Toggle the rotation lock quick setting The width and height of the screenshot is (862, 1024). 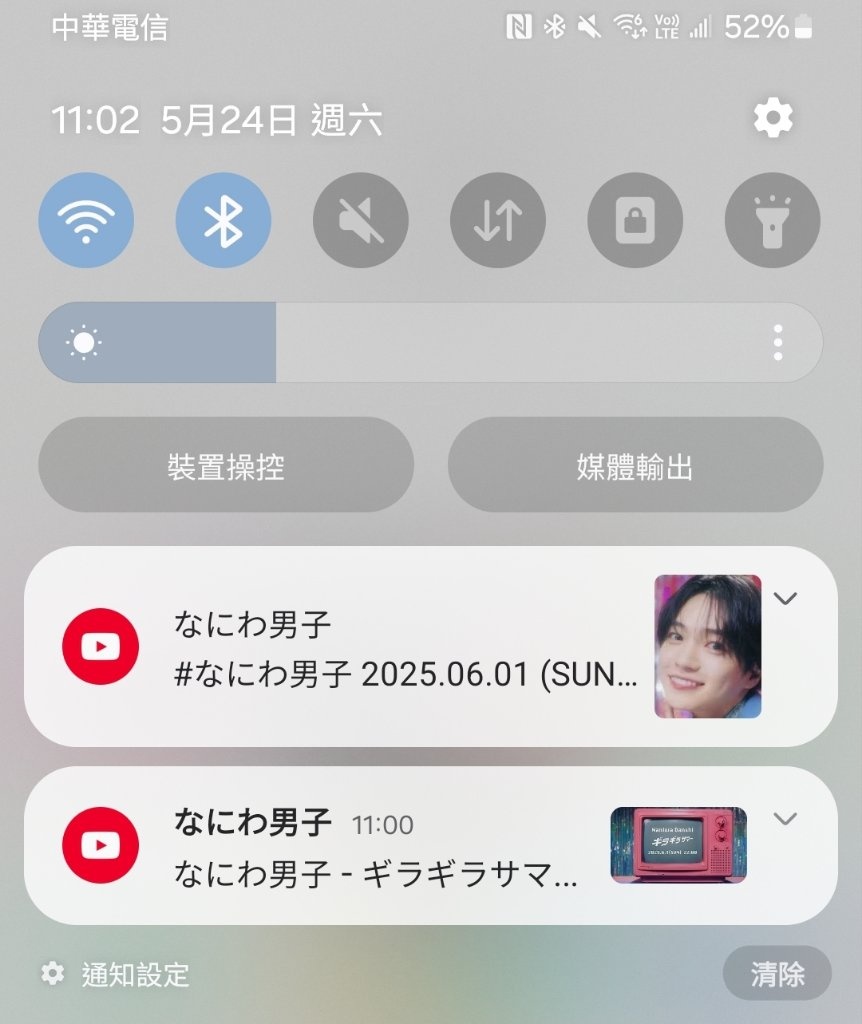pyautogui.click(x=635, y=220)
